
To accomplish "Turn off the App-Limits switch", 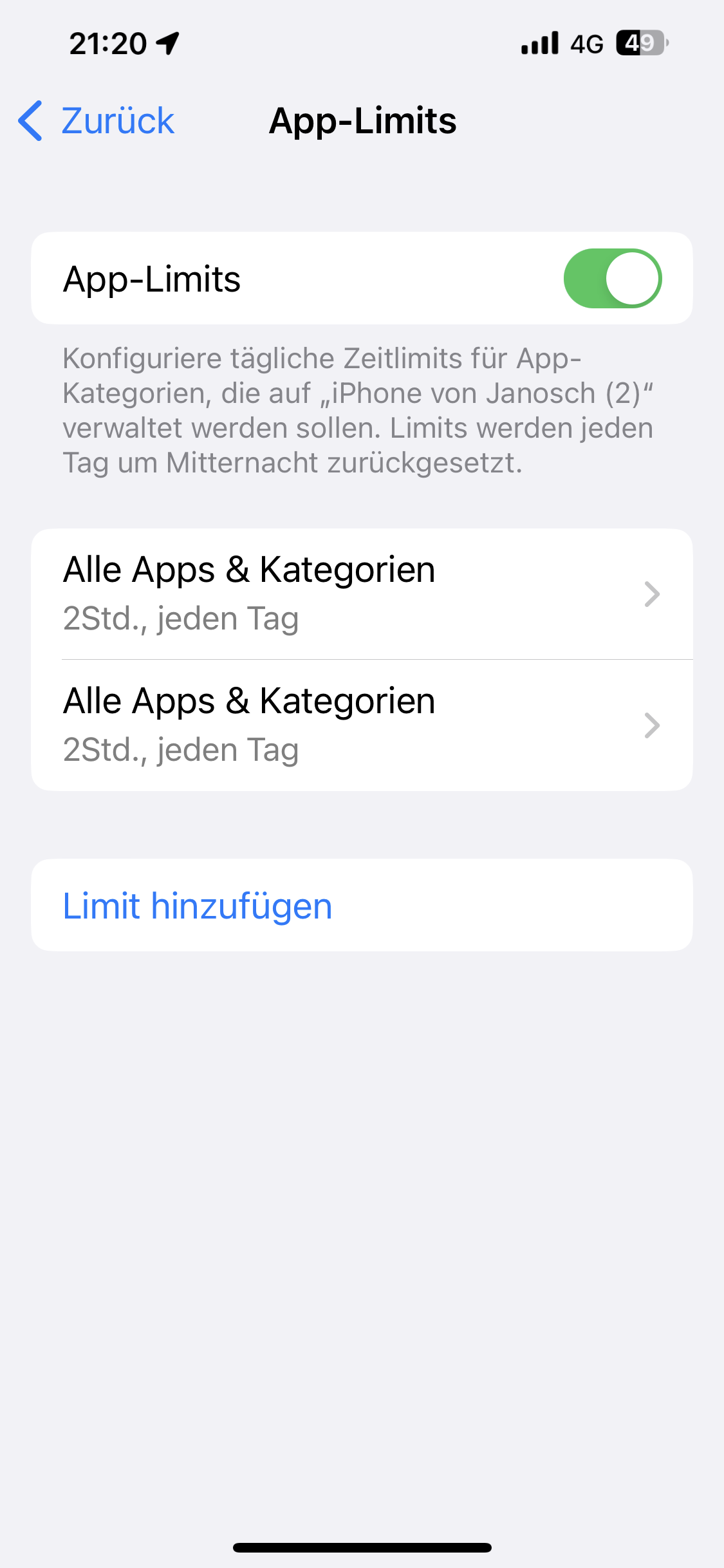I will tap(612, 279).
